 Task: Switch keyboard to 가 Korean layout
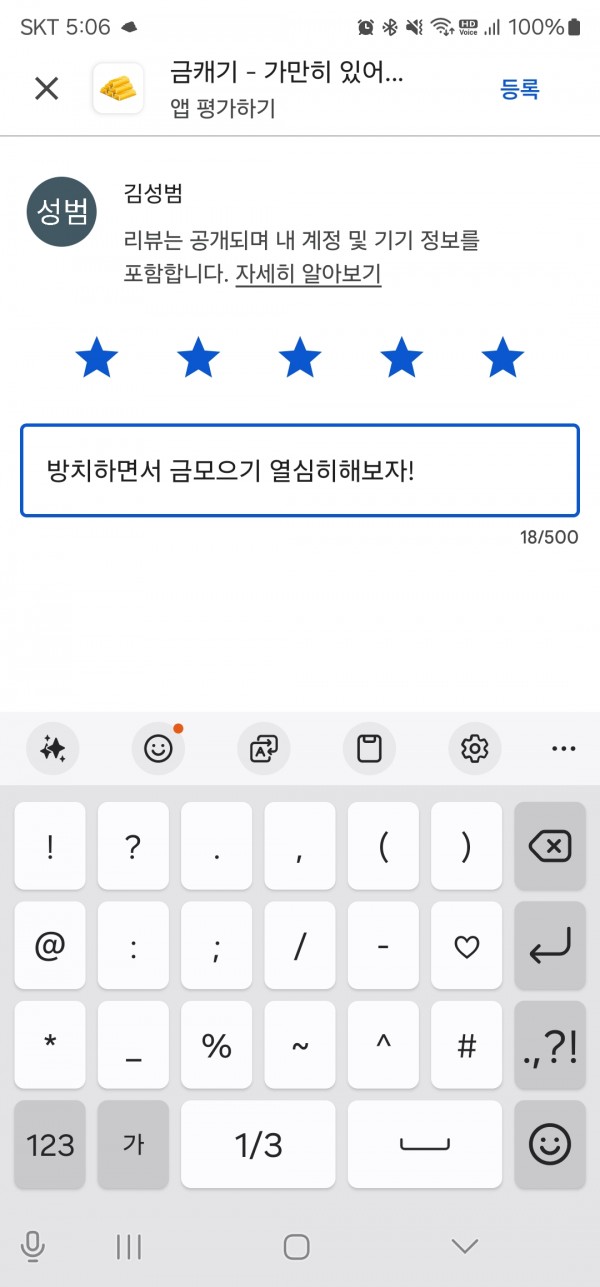coord(133,1144)
